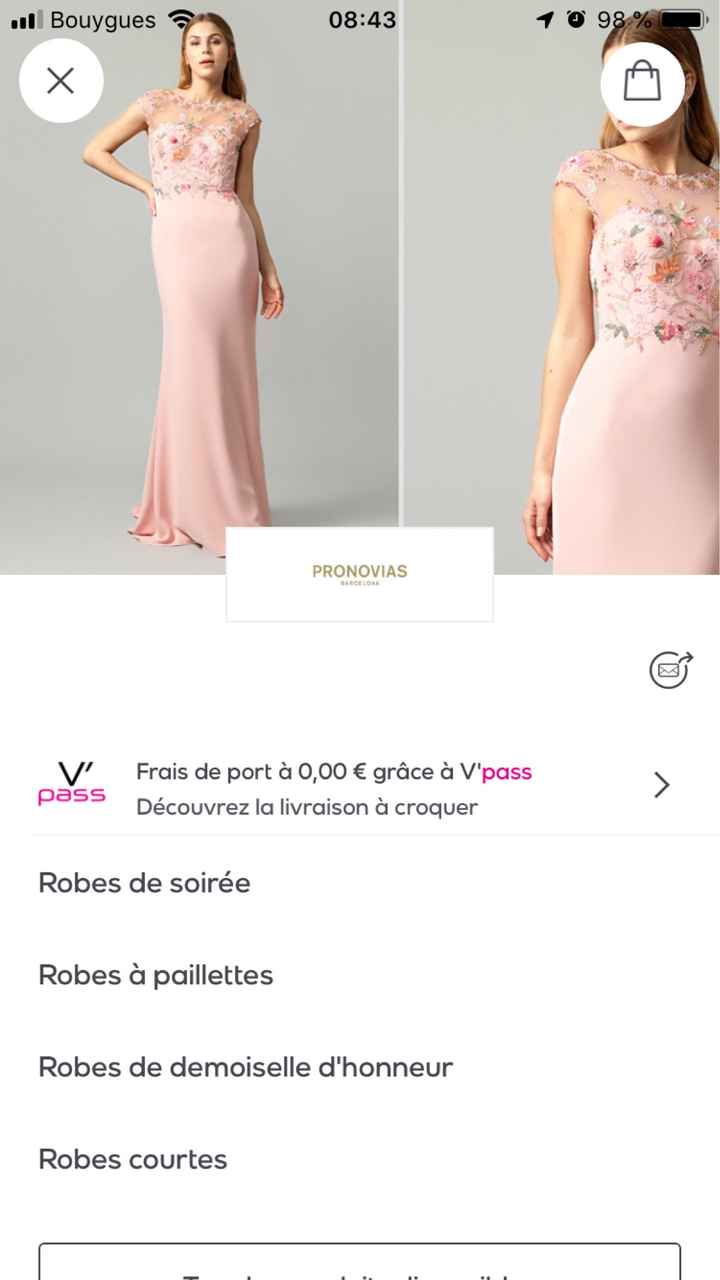
Task: Tap the cellular signal bars indicator
Action: pyautogui.click(x=22, y=17)
